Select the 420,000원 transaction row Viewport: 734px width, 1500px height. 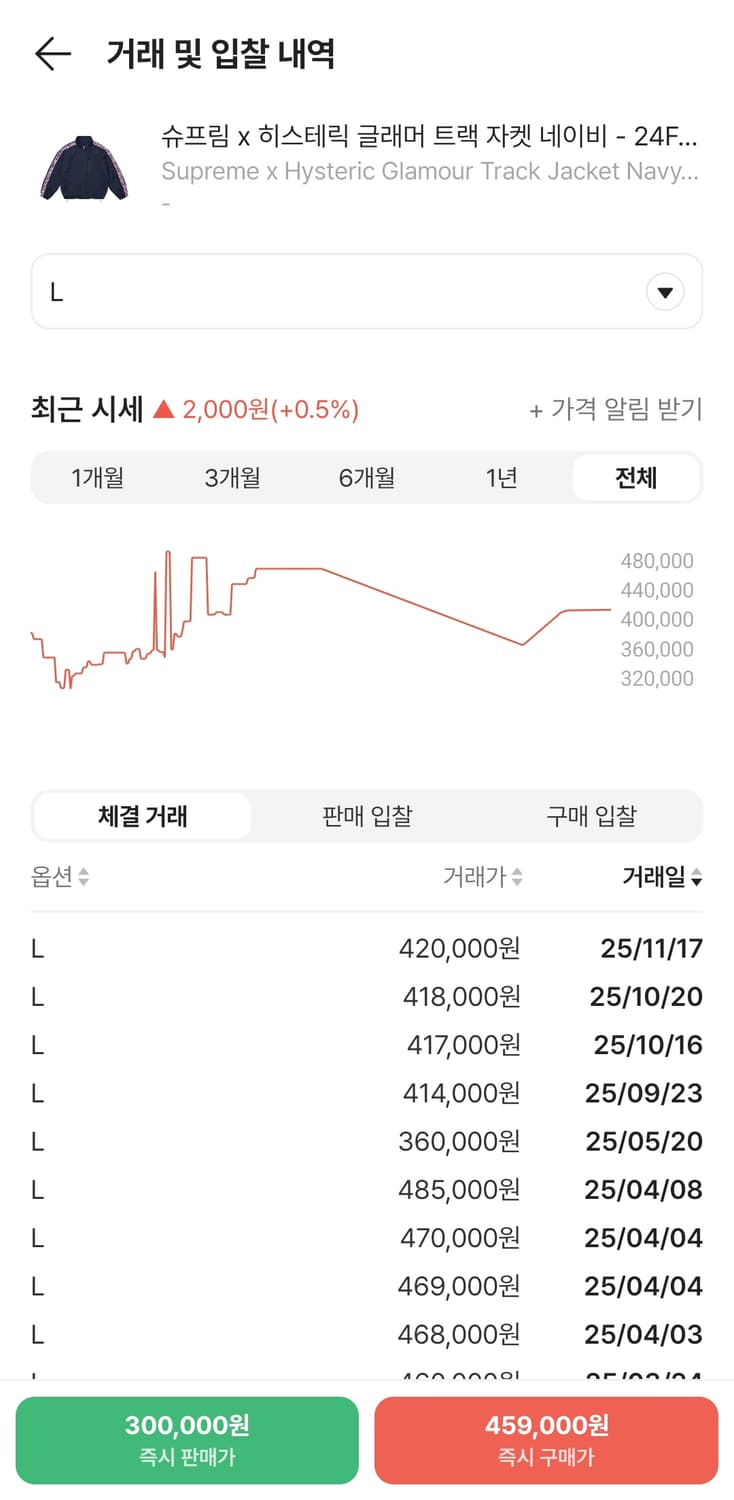(366, 948)
